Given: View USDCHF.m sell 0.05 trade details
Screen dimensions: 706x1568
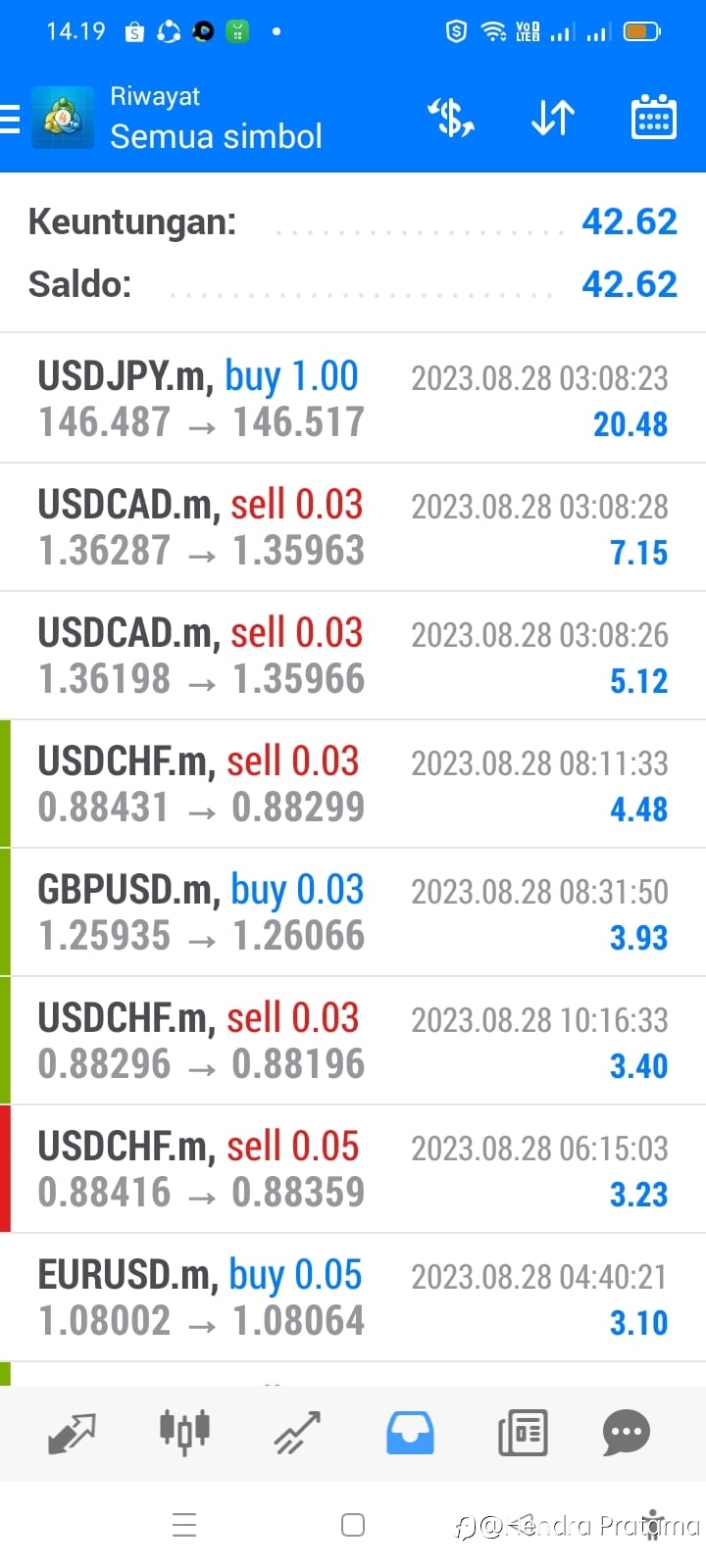Looking at the screenshot, I should tap(353, 1169).
